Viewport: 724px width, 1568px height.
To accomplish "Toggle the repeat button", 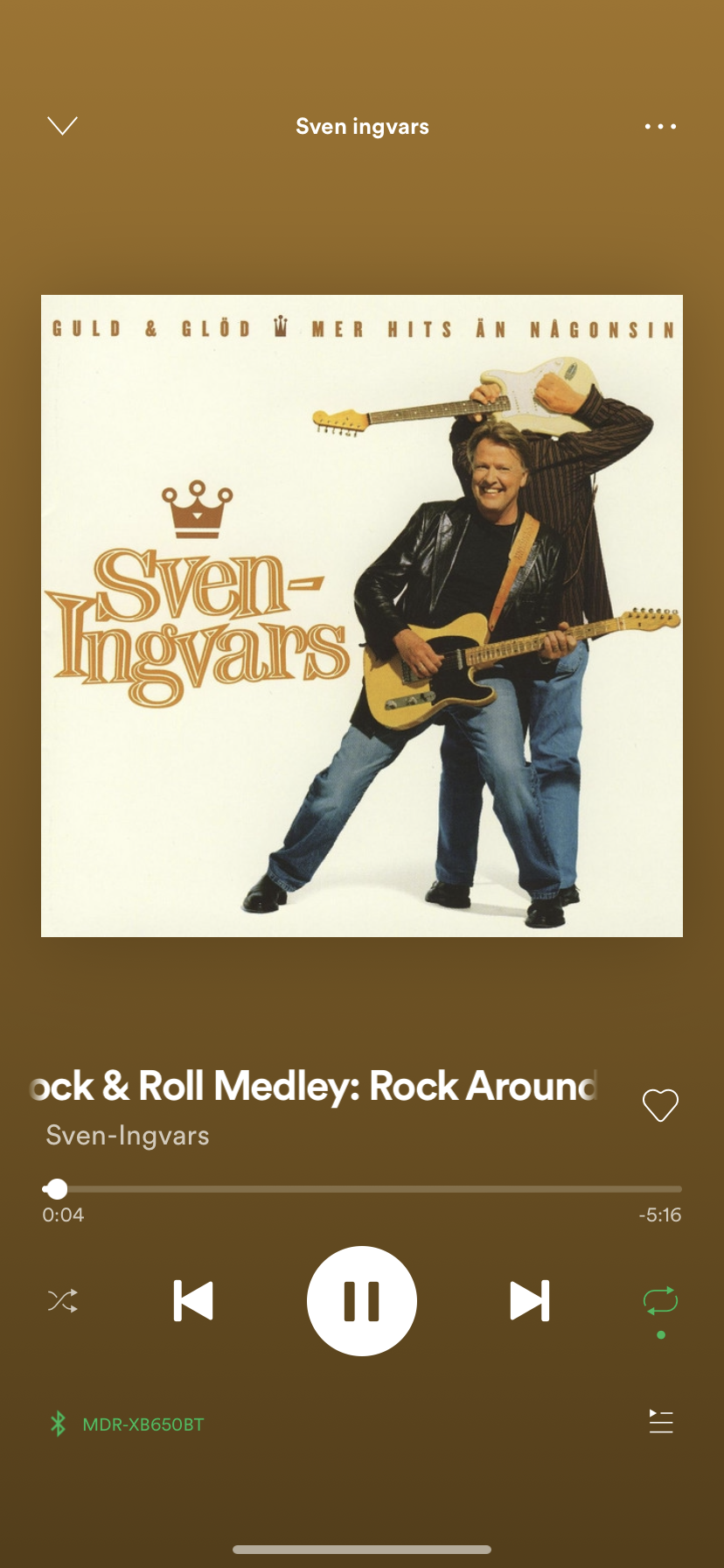I will coord(661,1301).
